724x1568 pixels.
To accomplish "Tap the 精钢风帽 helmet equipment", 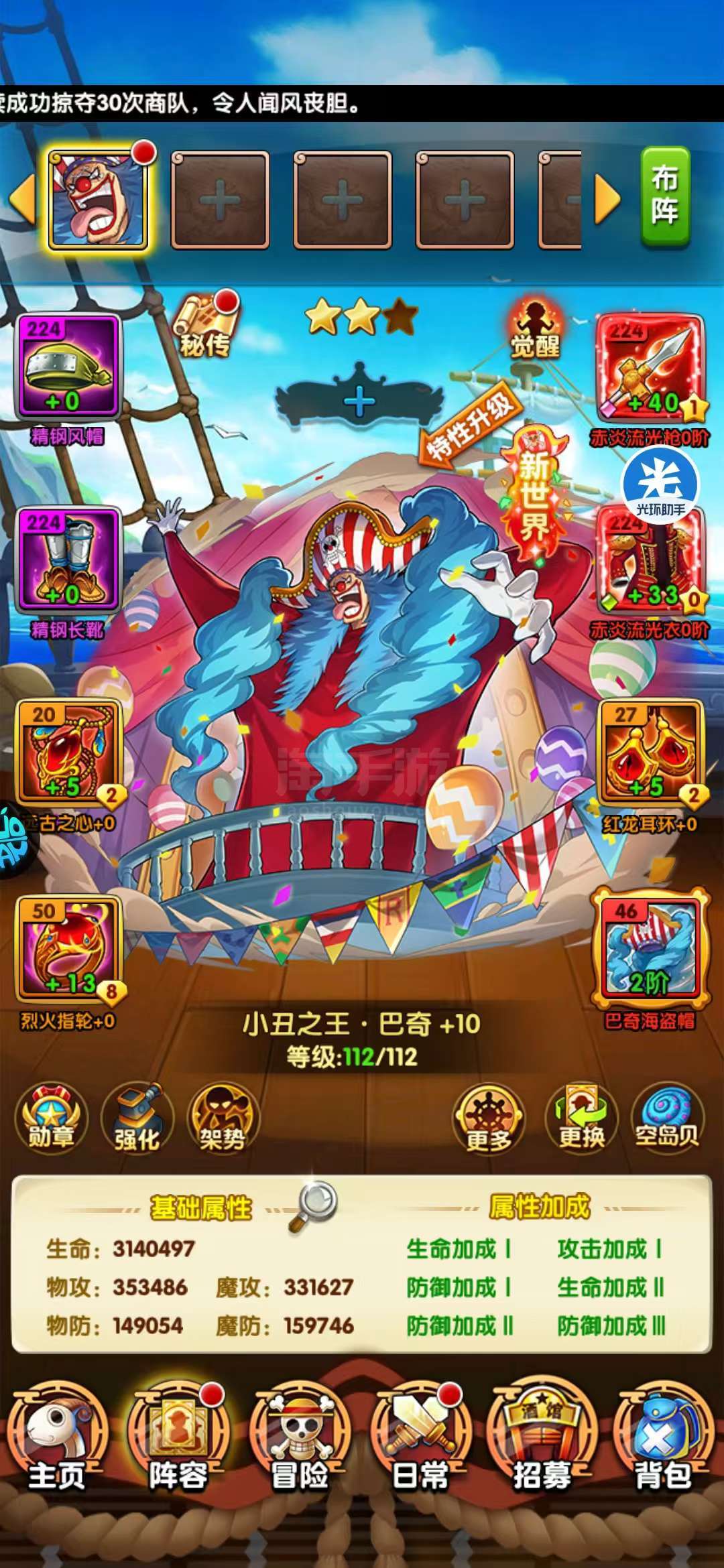I will pos(68,367).
